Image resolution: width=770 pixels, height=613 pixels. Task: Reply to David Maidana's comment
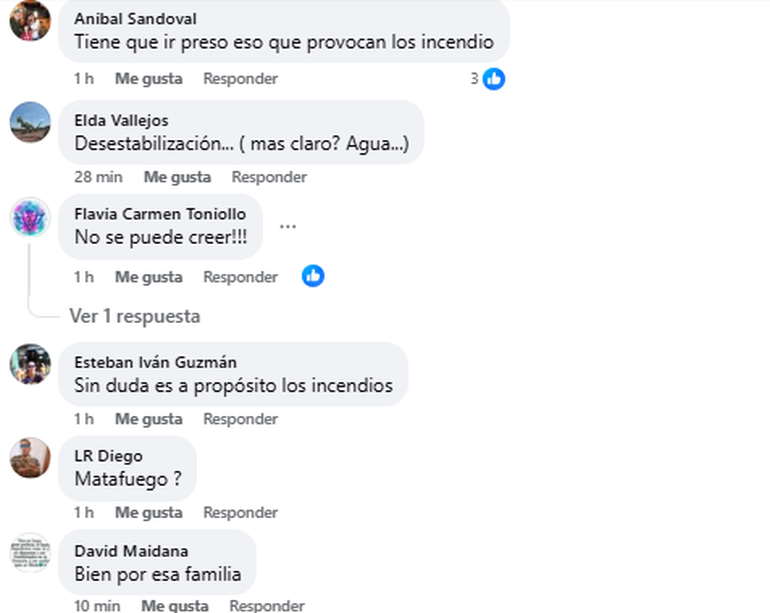pyautogui.click(x=267, y=605)
